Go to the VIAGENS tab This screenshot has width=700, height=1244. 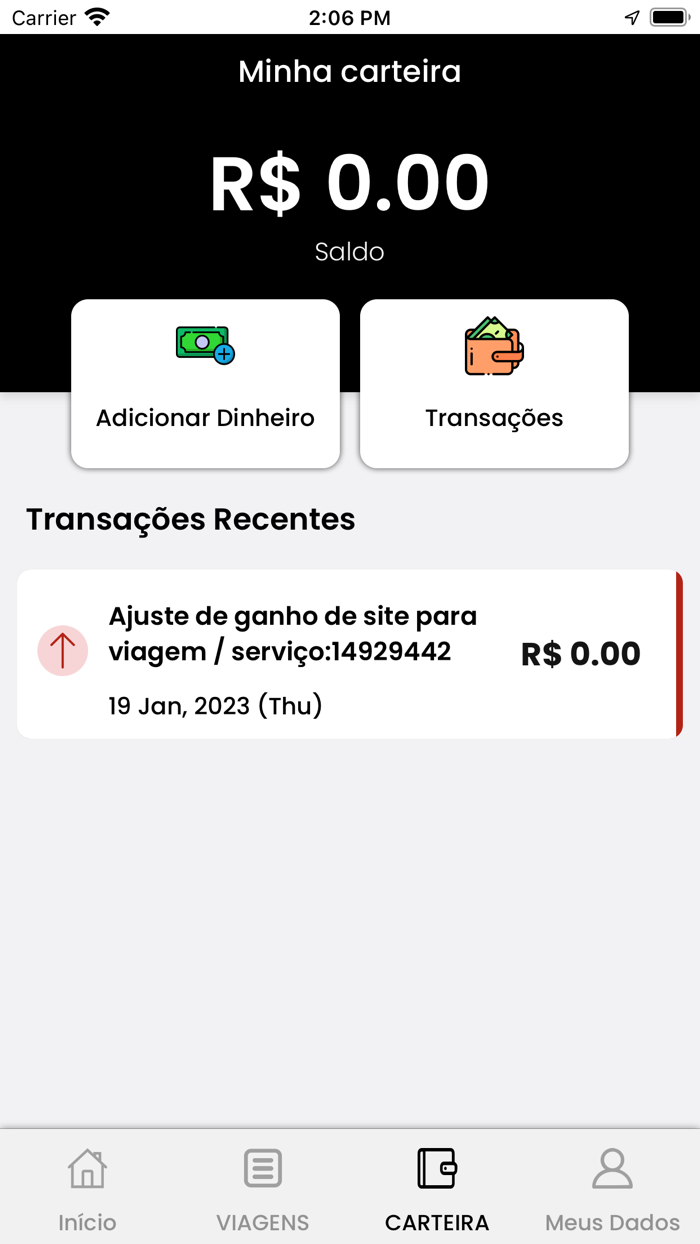tap(262, 1188)
